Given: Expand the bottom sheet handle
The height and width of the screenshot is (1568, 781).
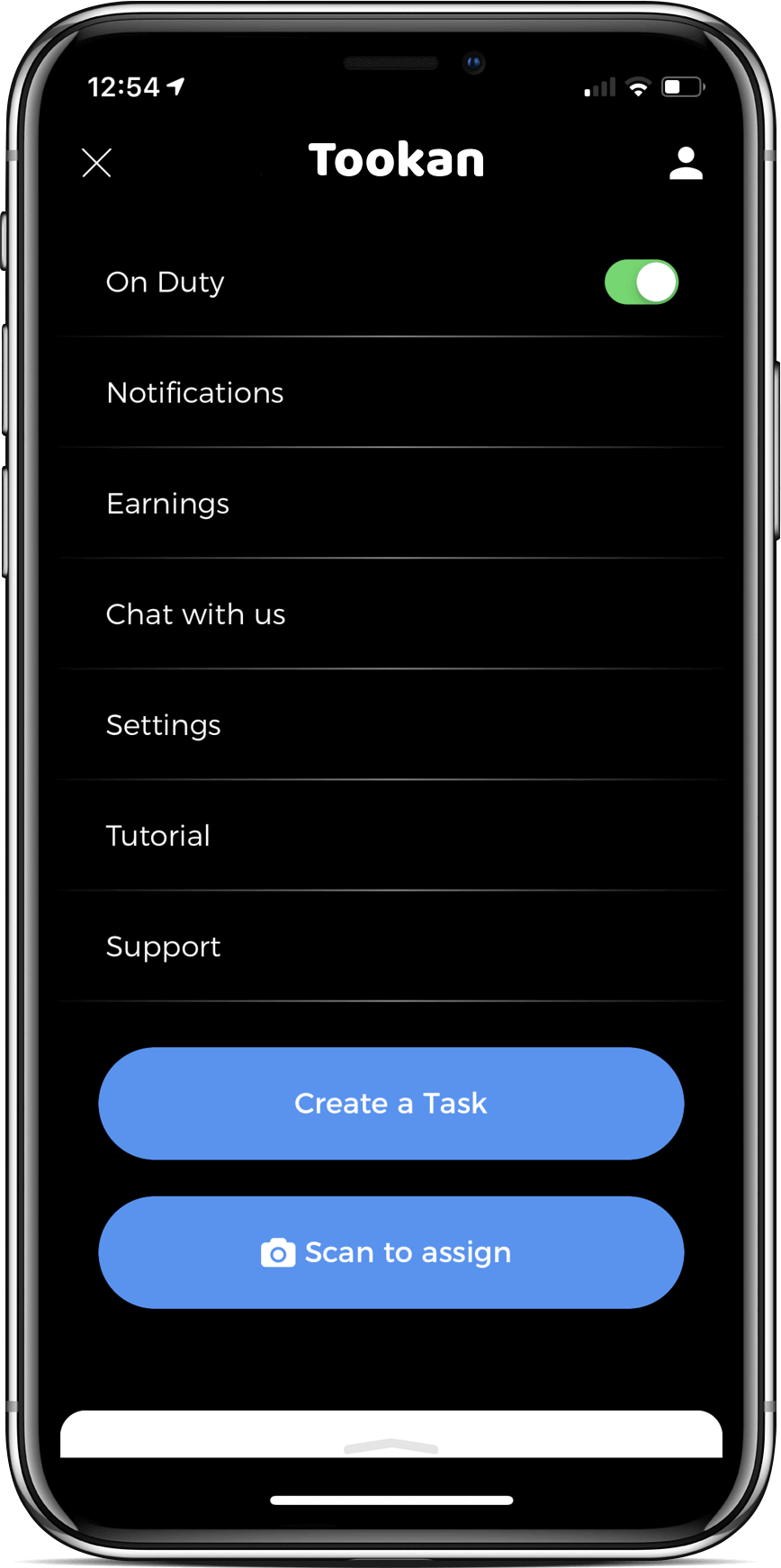Looking at the screenshot, I should 390,1445.
